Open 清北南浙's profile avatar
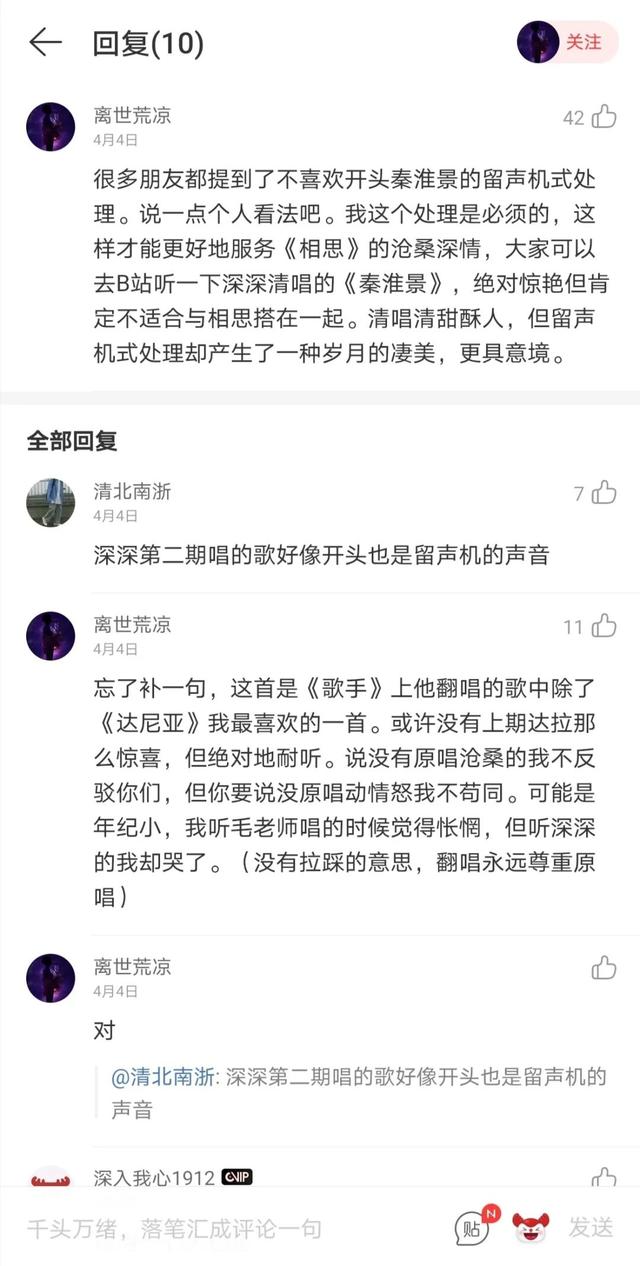 coord(51,502)
